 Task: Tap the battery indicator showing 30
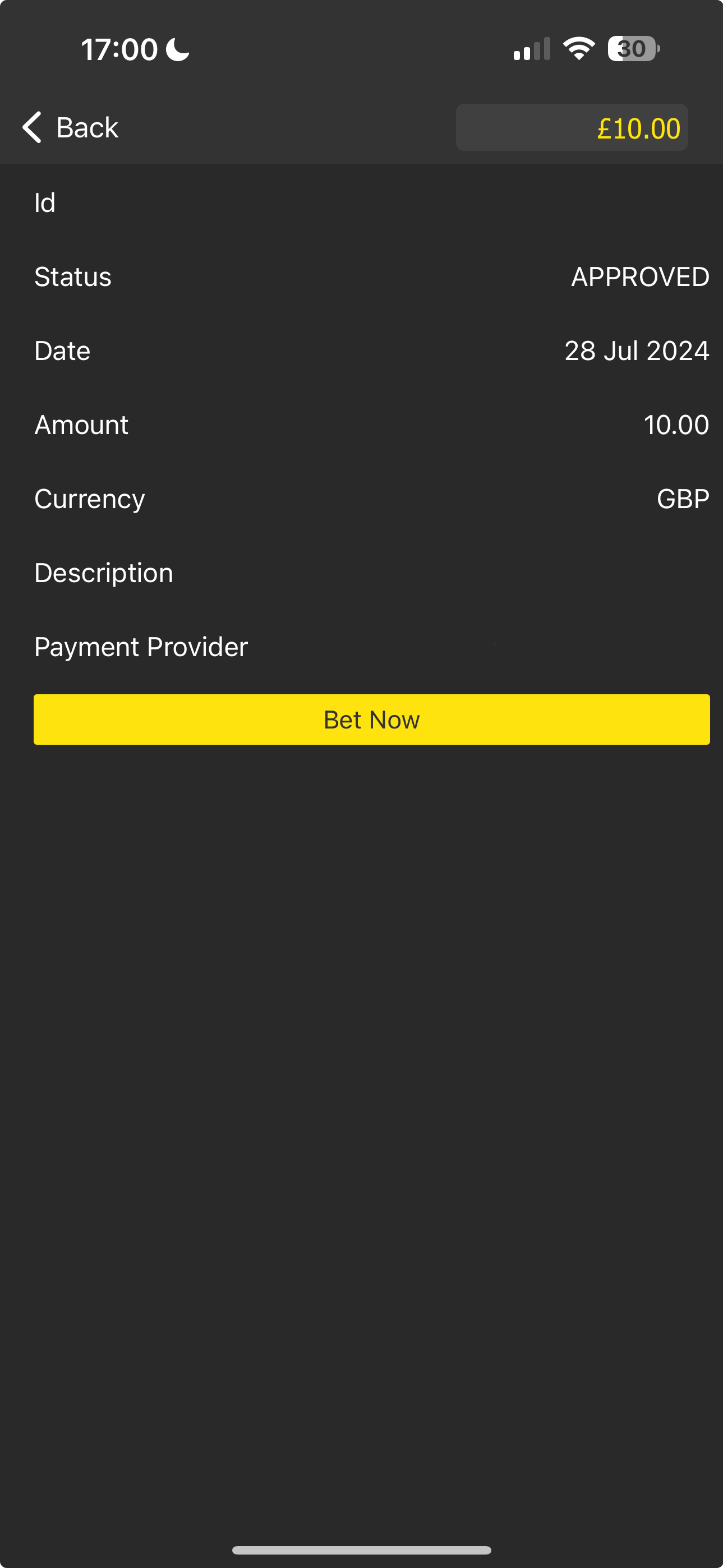632,48
